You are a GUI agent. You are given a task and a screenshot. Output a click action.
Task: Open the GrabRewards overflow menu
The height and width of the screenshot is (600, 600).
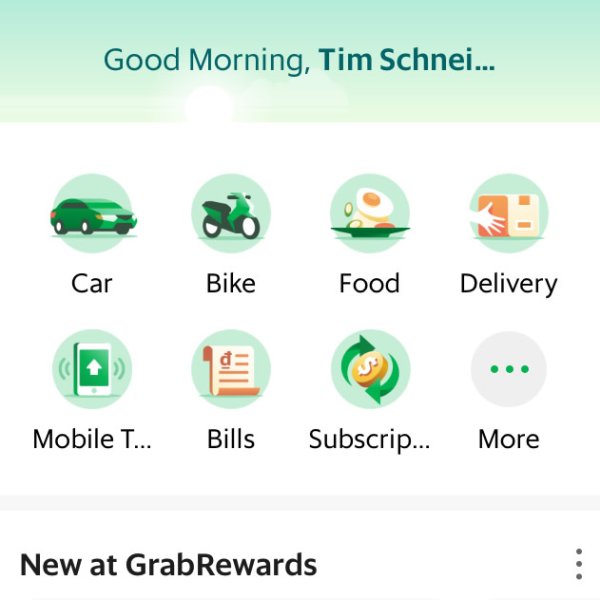(x=578, y=564)
